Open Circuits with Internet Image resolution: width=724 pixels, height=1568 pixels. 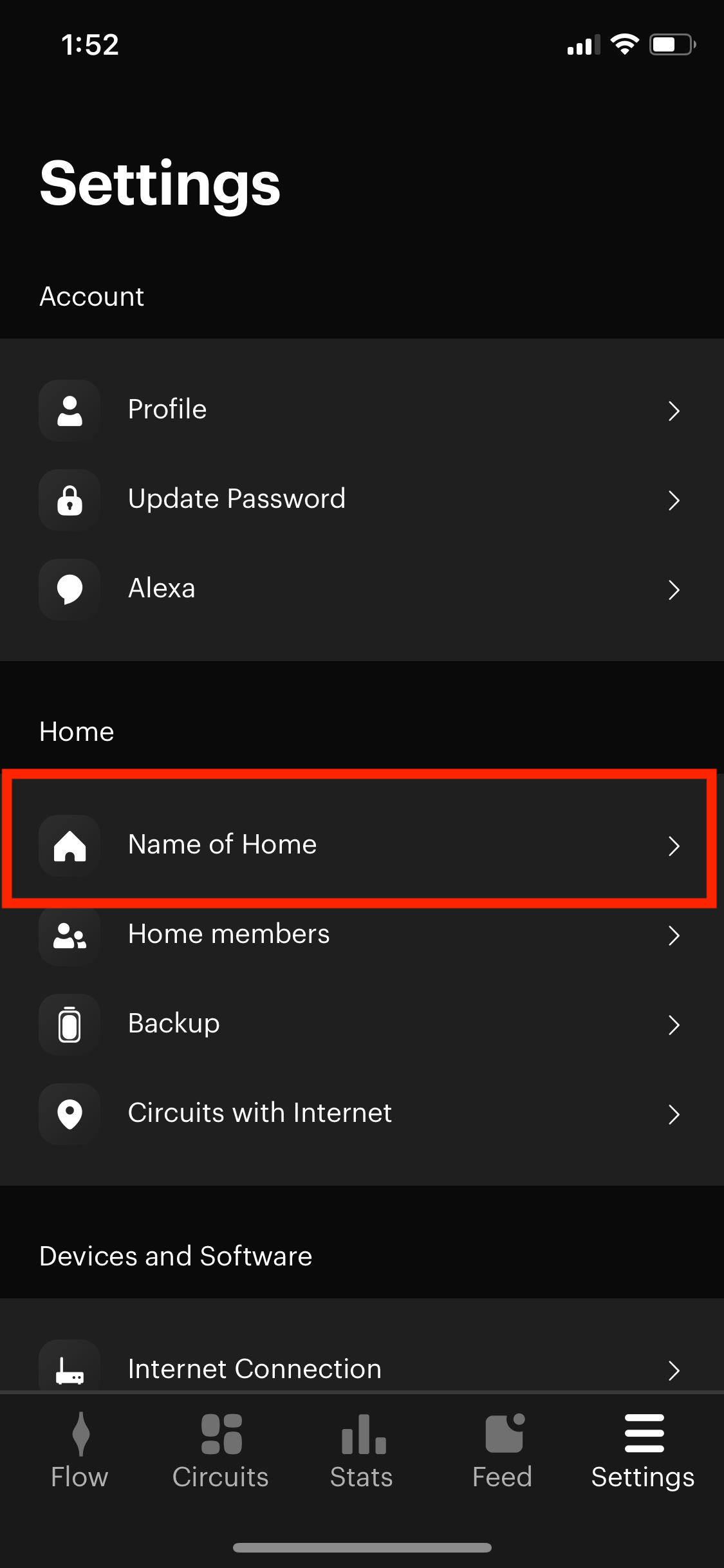coord(362,1114)
